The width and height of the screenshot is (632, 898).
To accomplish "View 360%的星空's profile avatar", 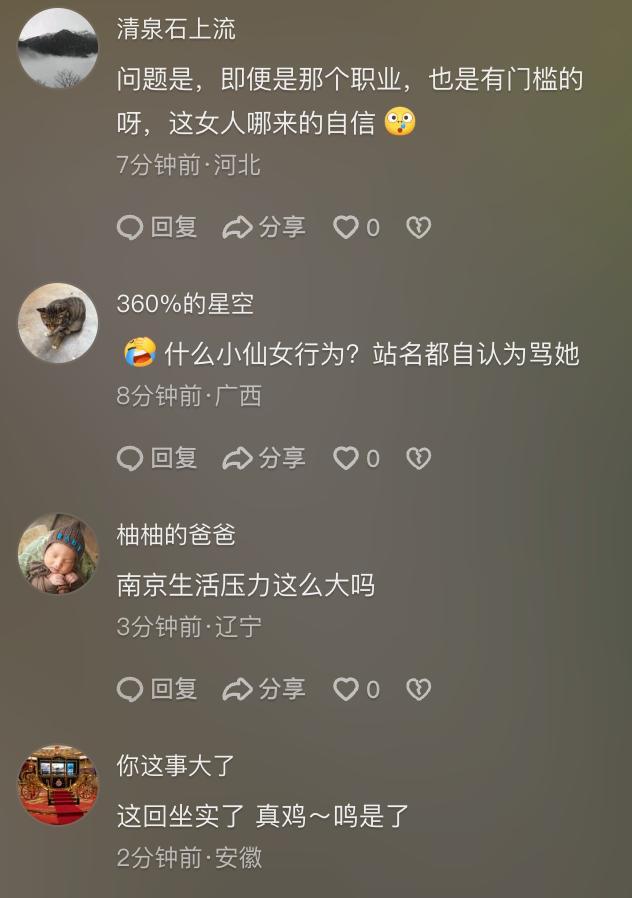I will tap(58, 323).
